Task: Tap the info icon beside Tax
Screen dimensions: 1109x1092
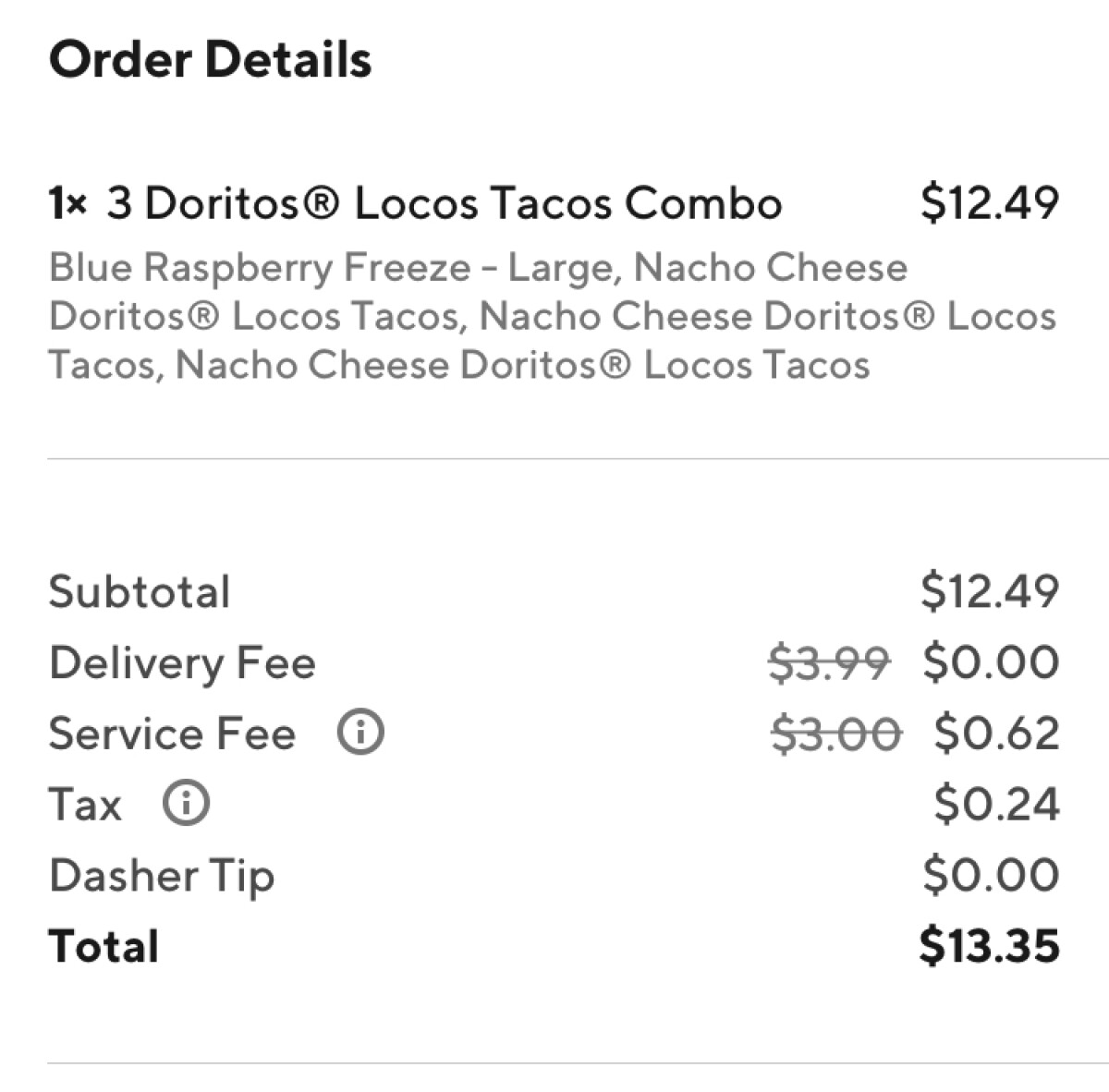Action: click(187, 803)
